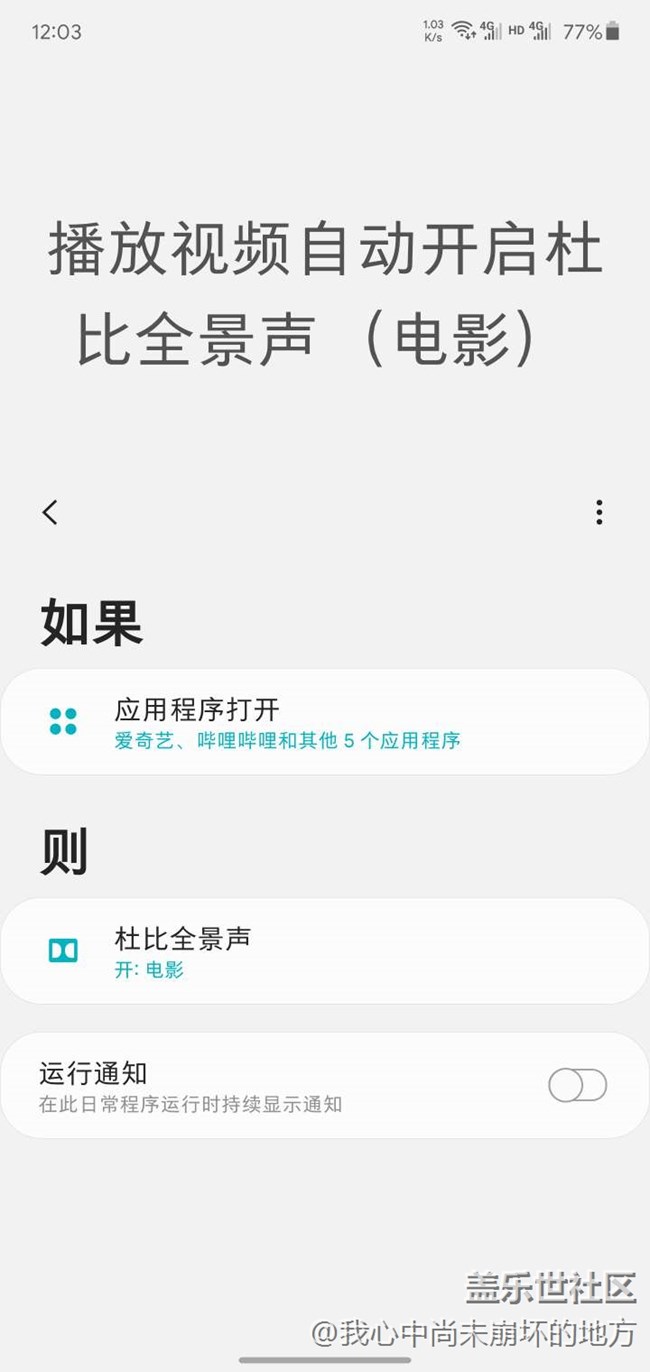Open the 应用程序打开 condition row

(x=324, y=722)
